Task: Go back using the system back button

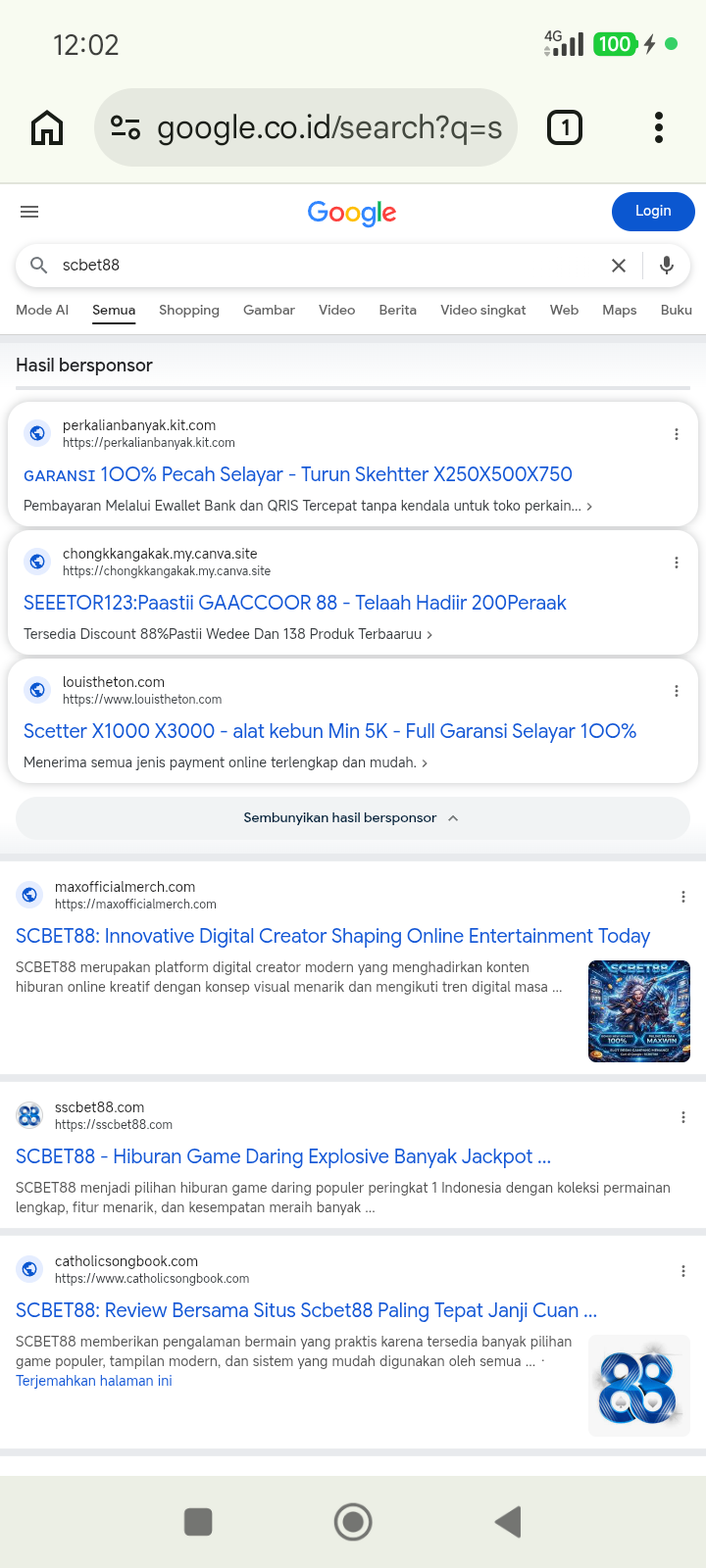Action: tap(508, 1522)
